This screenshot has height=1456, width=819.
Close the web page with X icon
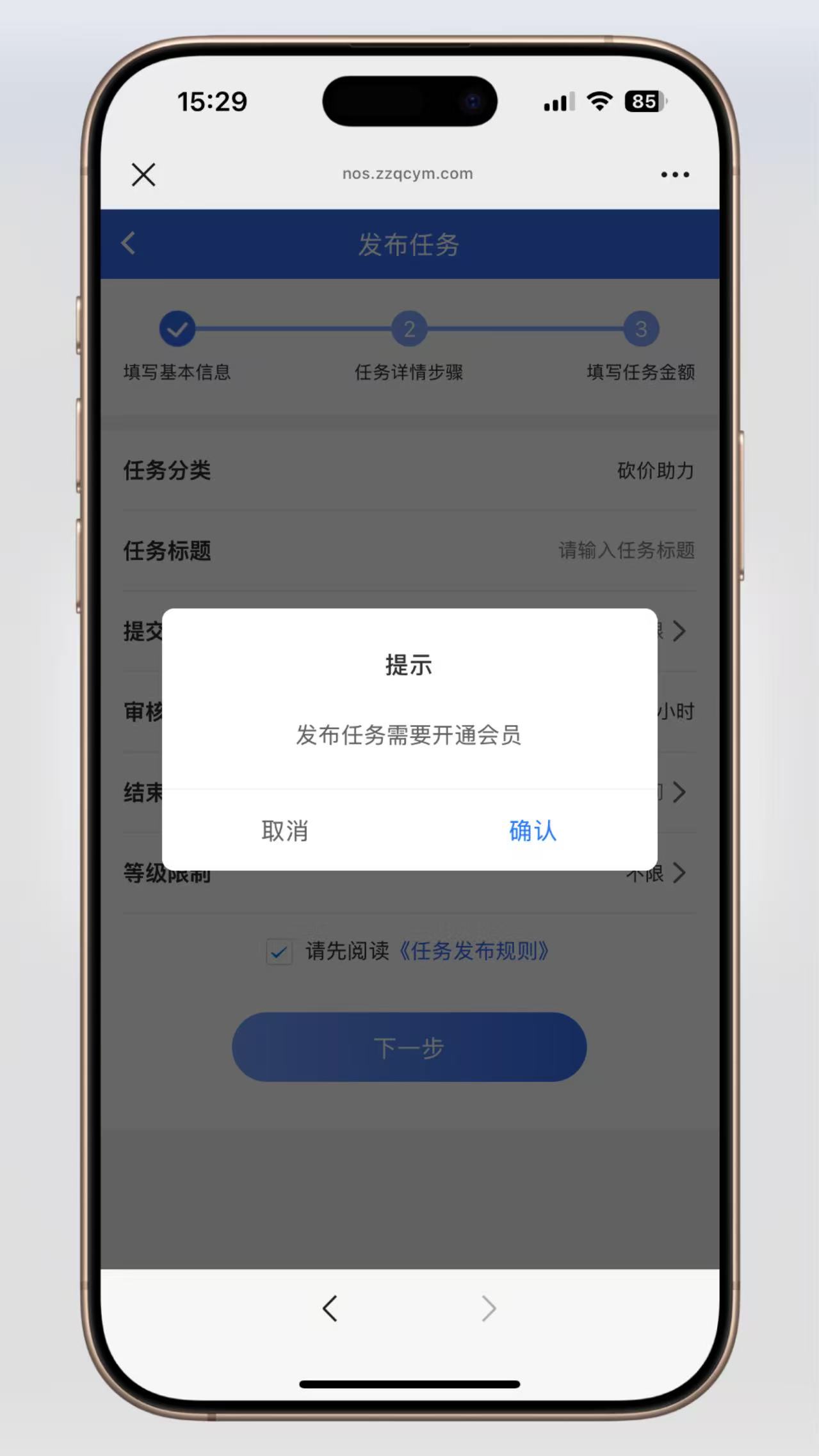(x=143, y=174)
